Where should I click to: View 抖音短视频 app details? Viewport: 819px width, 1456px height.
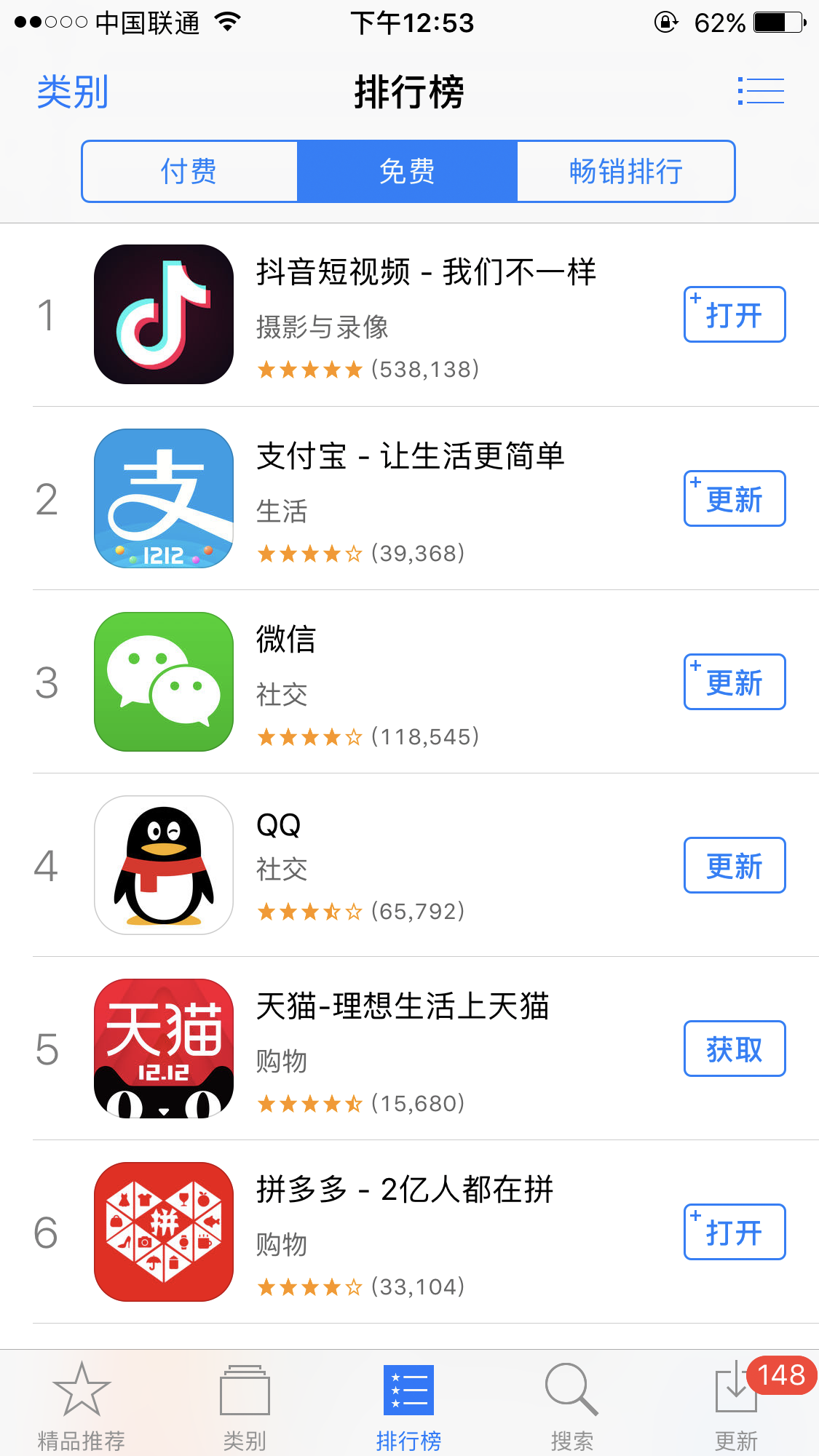pos(426,273)
